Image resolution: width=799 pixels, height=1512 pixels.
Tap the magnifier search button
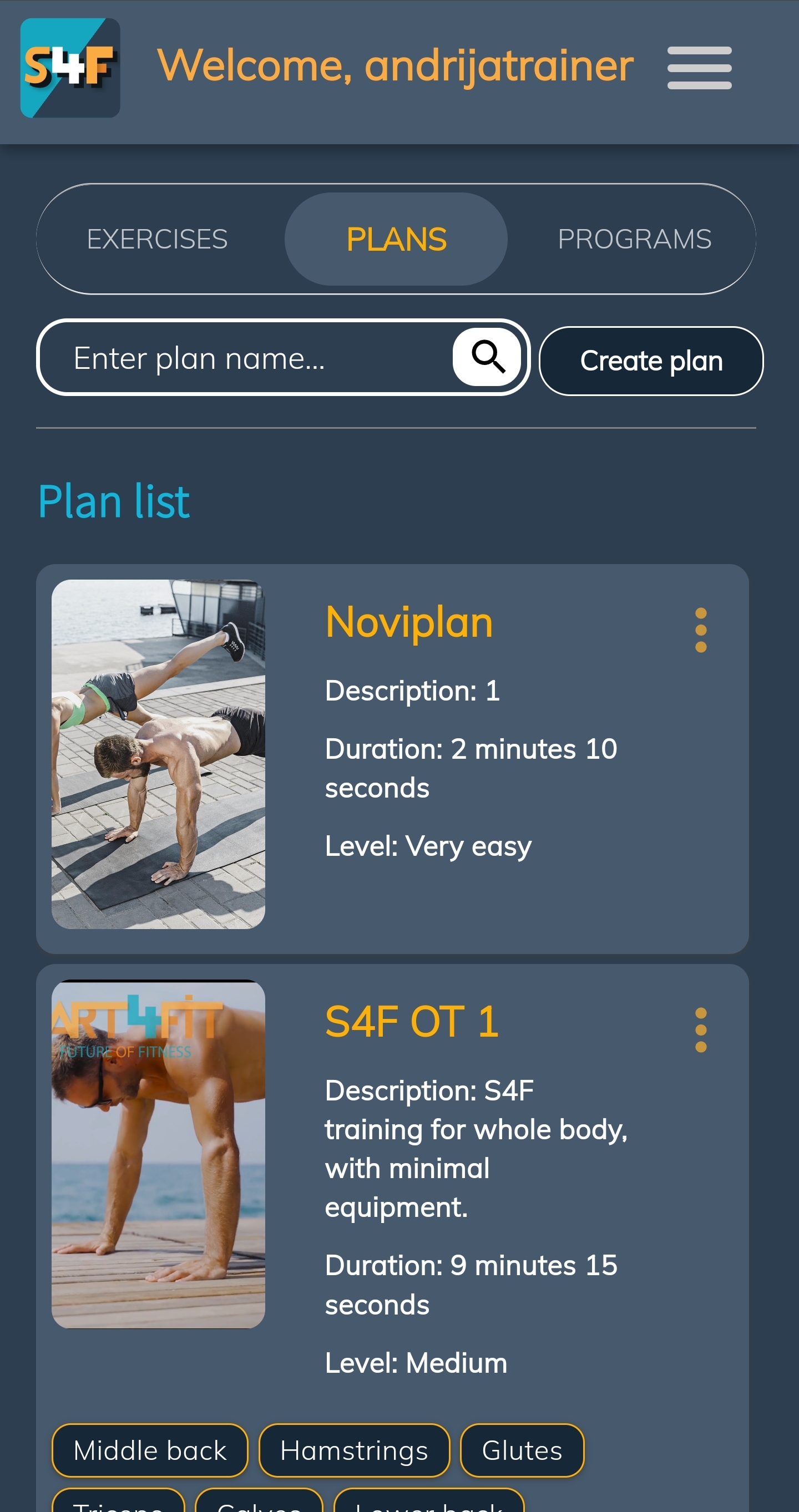tap(487, 357)
